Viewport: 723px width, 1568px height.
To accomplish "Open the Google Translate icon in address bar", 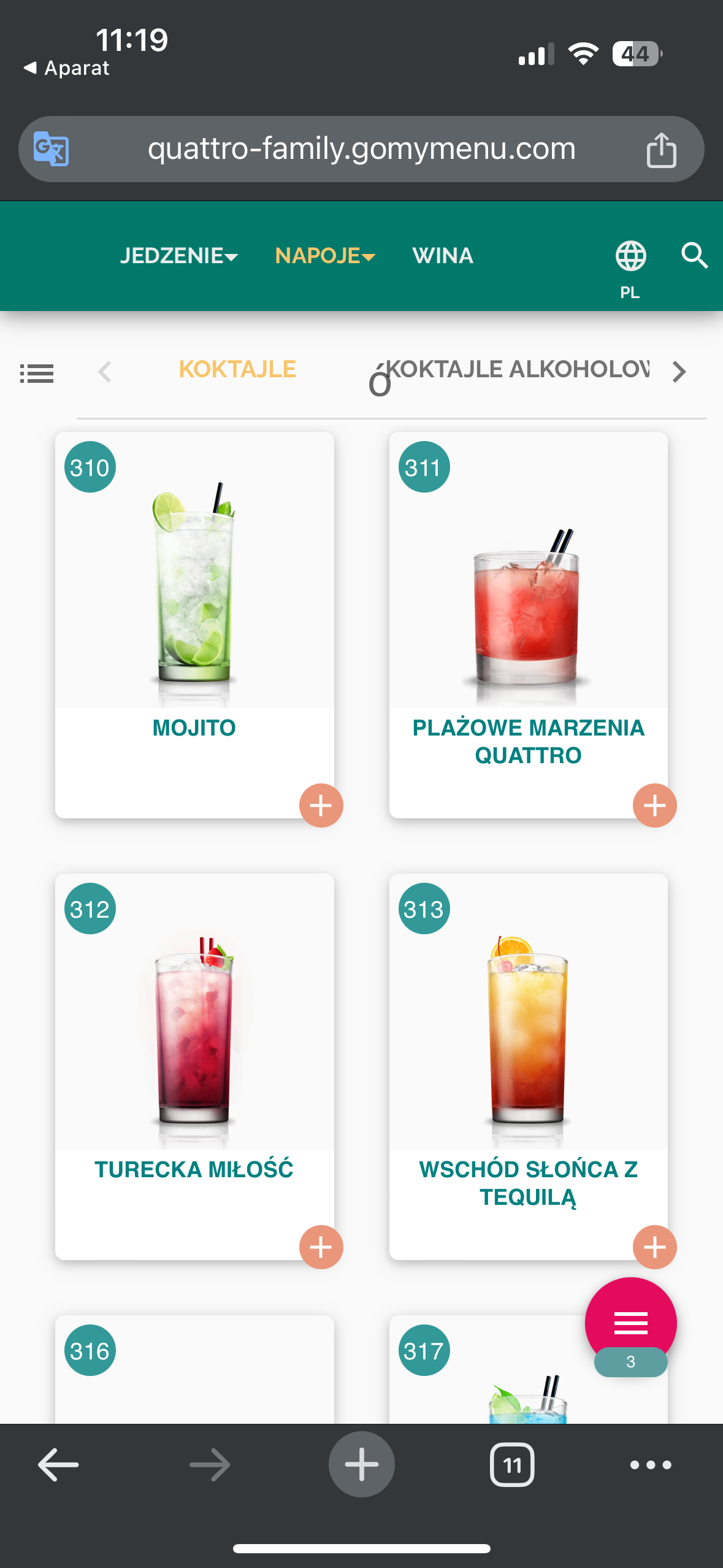I will tap(51, 149).
